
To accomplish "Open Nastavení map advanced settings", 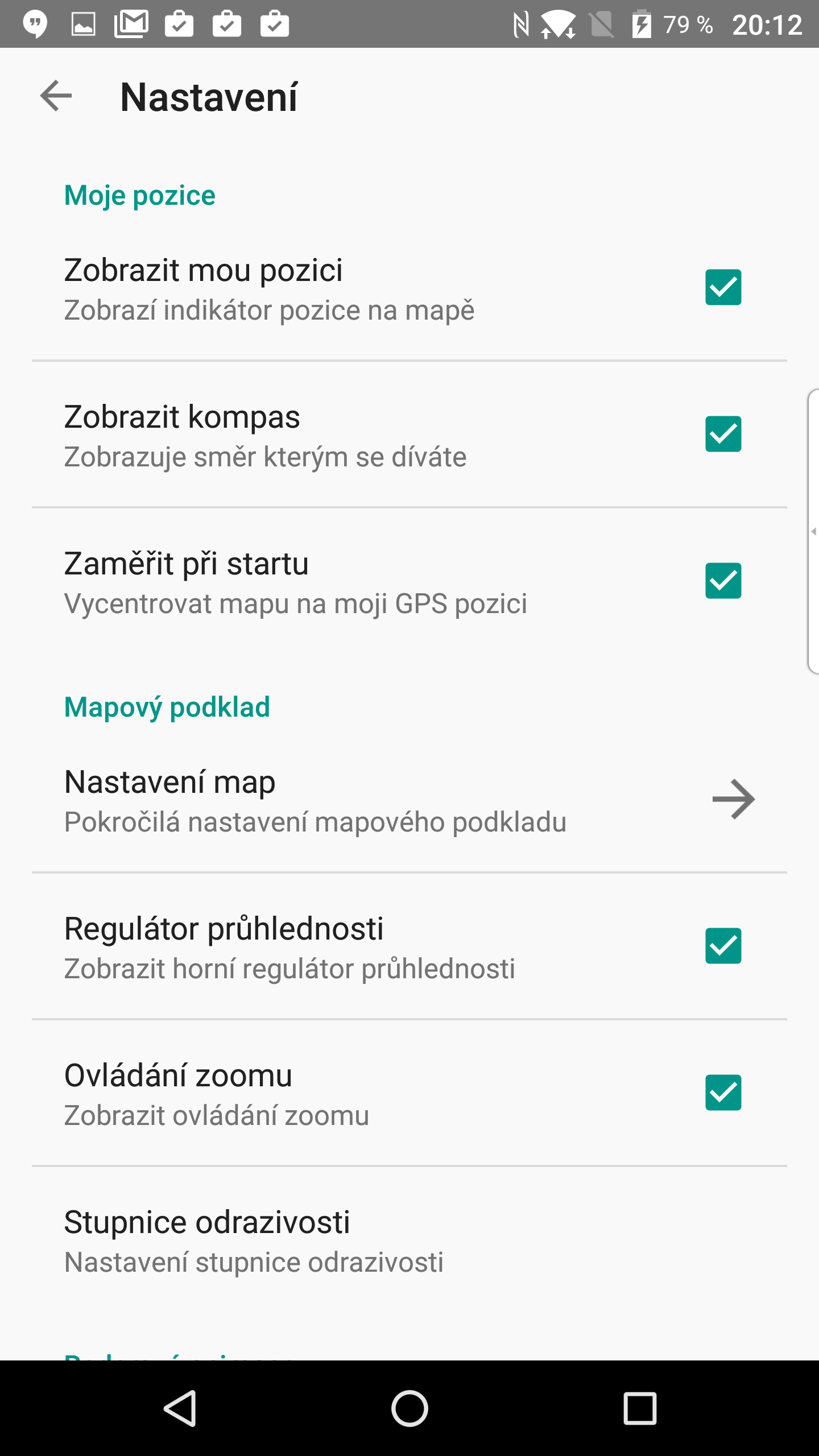I will click(x=409, y=799).
